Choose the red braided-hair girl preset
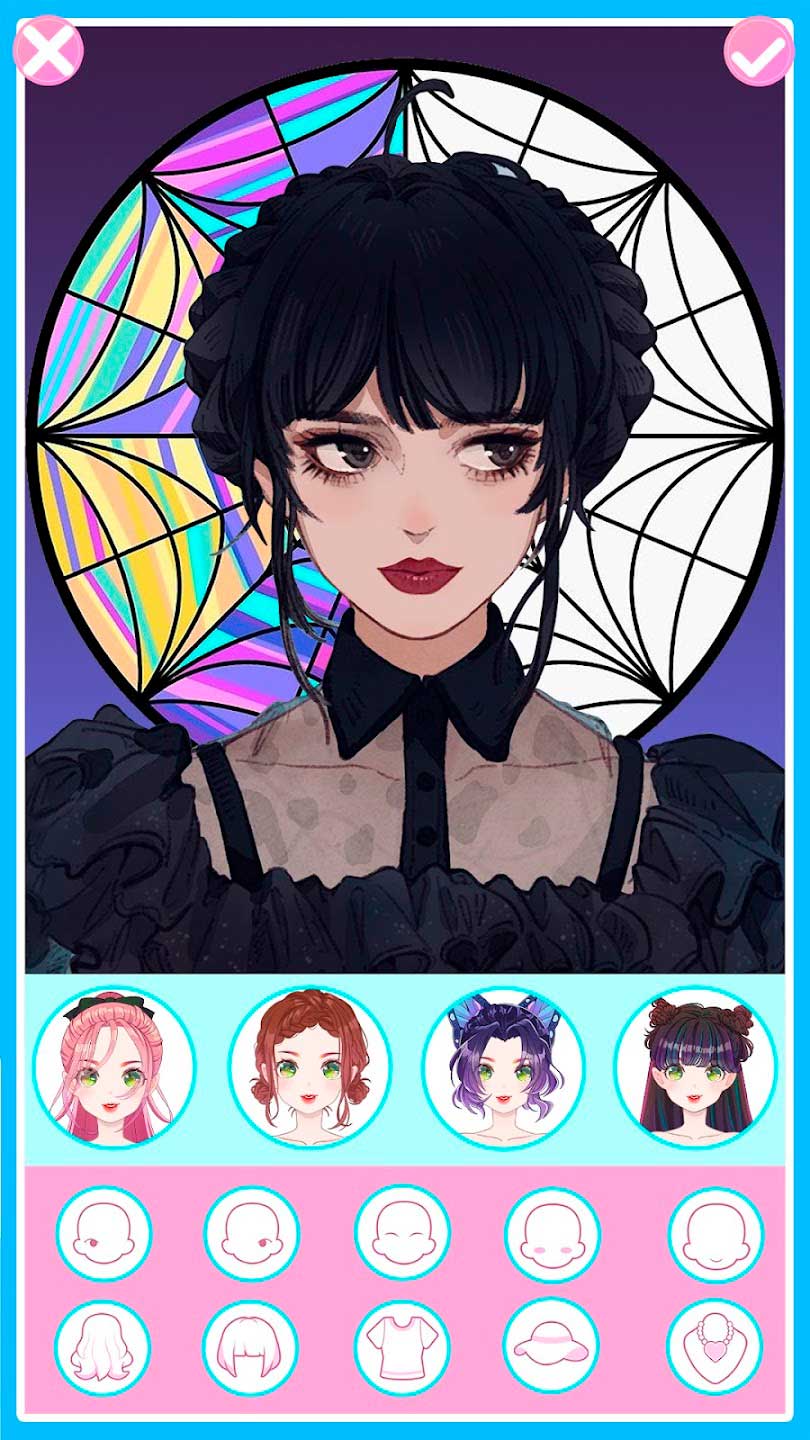Screen dimensions: 810x1440 309,1066
